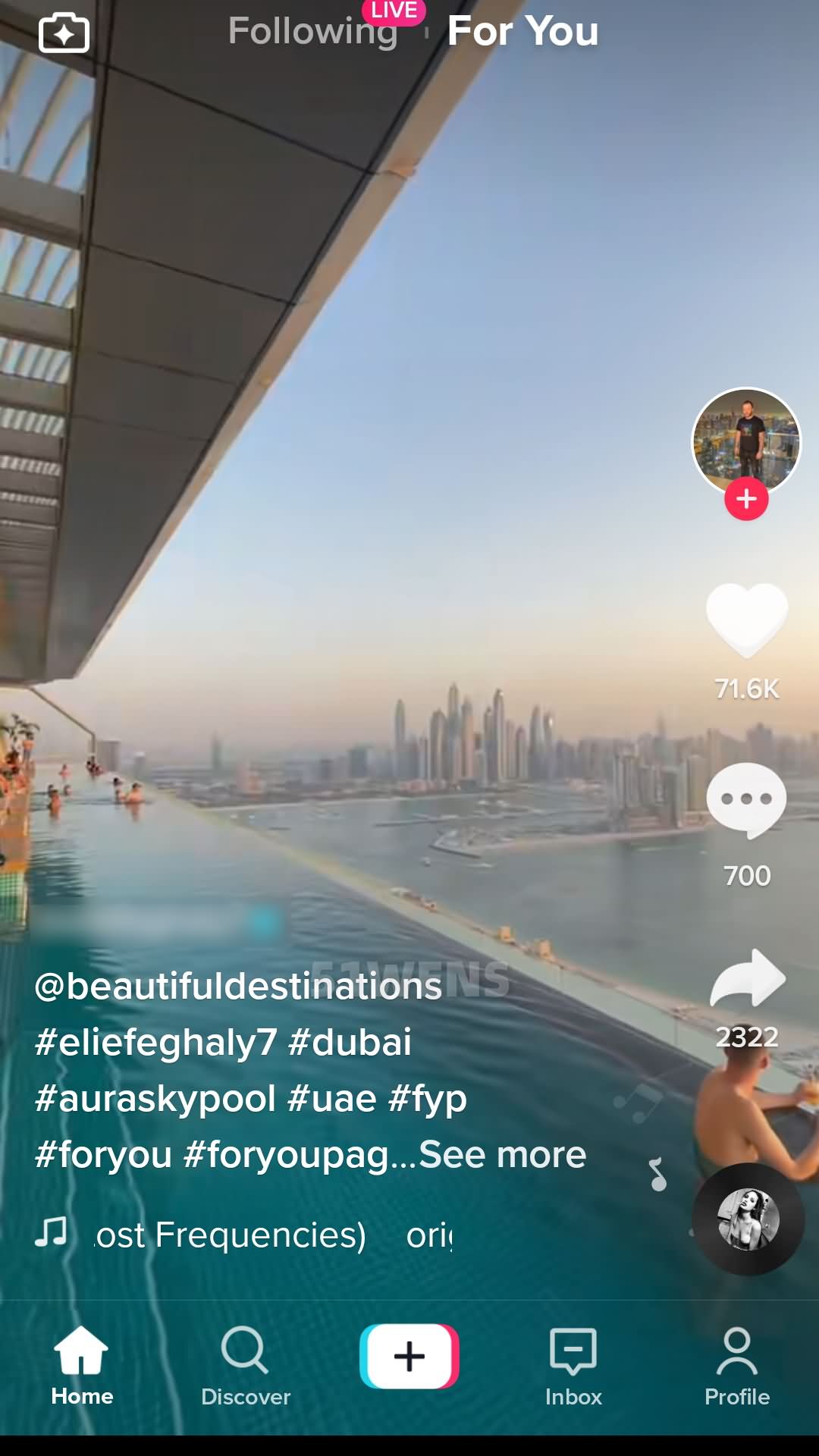Open the creator's profile picture
This screenshot has width=819, height=1456.
(746, 442)
